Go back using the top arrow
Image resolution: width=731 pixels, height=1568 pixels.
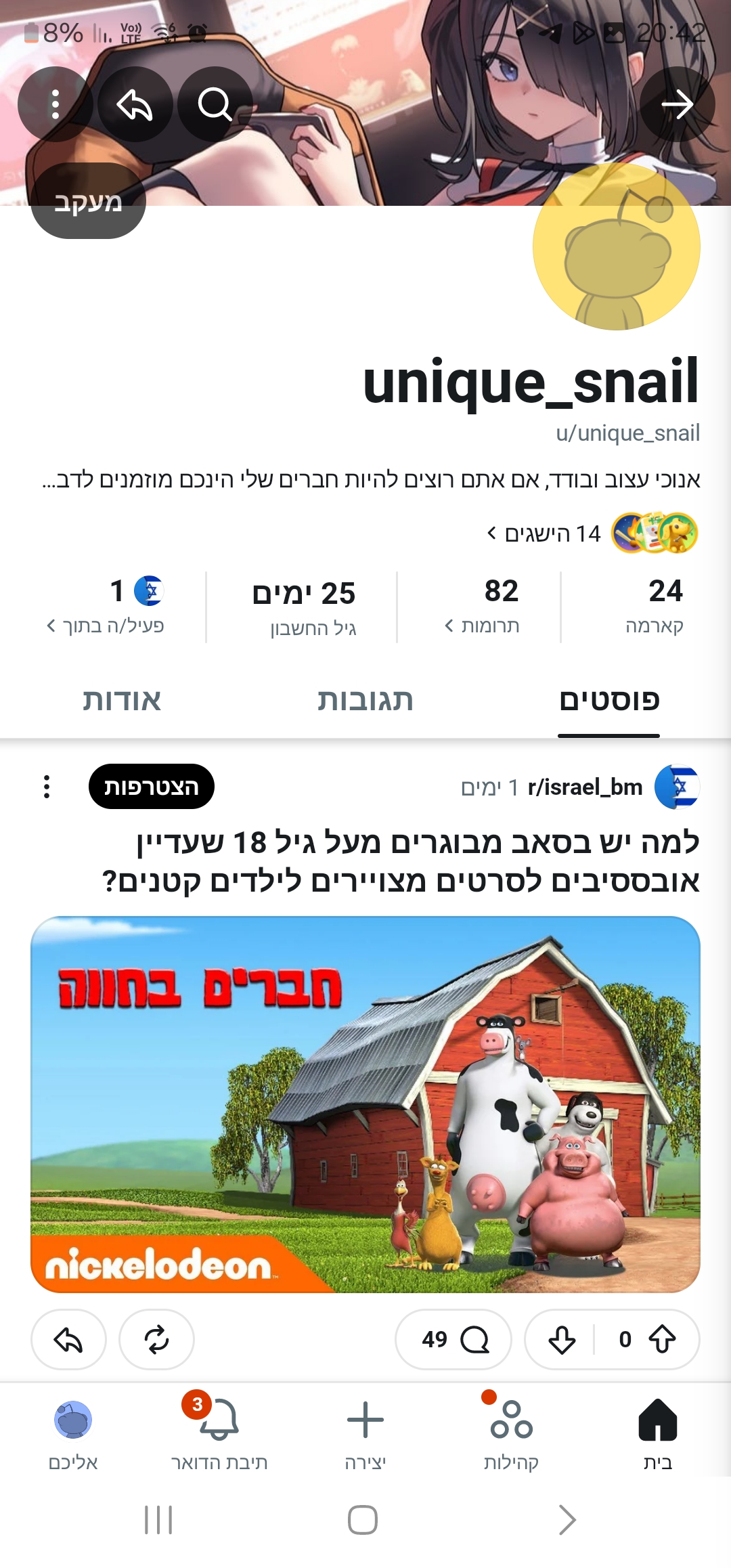677,104
